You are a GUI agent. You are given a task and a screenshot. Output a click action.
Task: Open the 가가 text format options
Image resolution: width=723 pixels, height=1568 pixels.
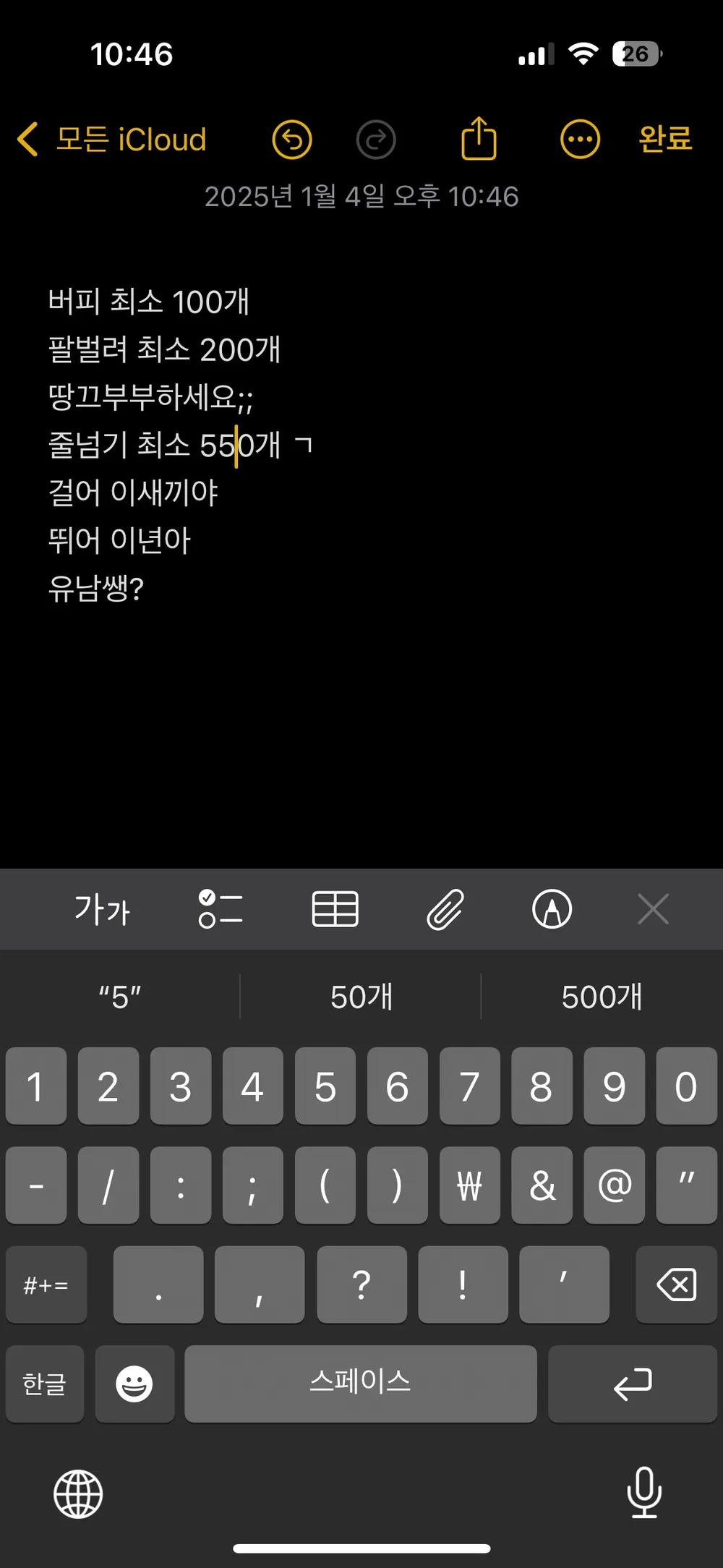[102, 909]
